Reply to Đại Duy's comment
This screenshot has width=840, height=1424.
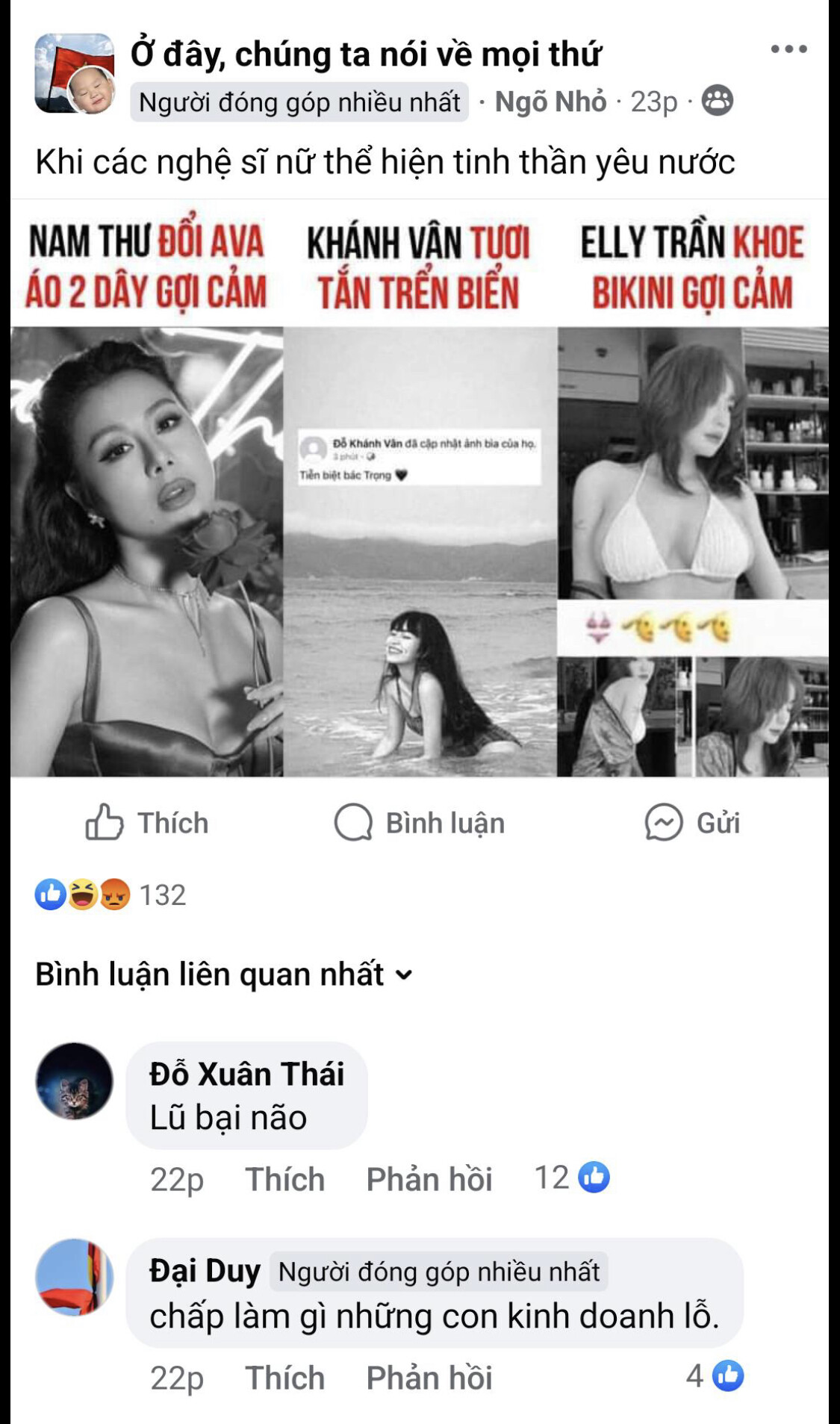429,1378
